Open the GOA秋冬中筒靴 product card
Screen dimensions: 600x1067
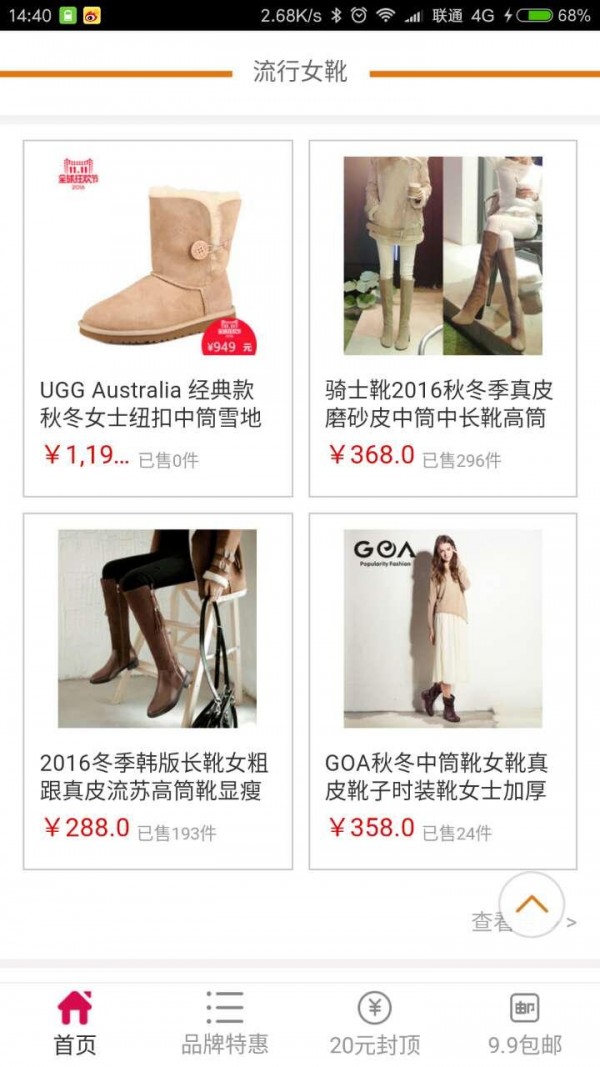point(443,690)
